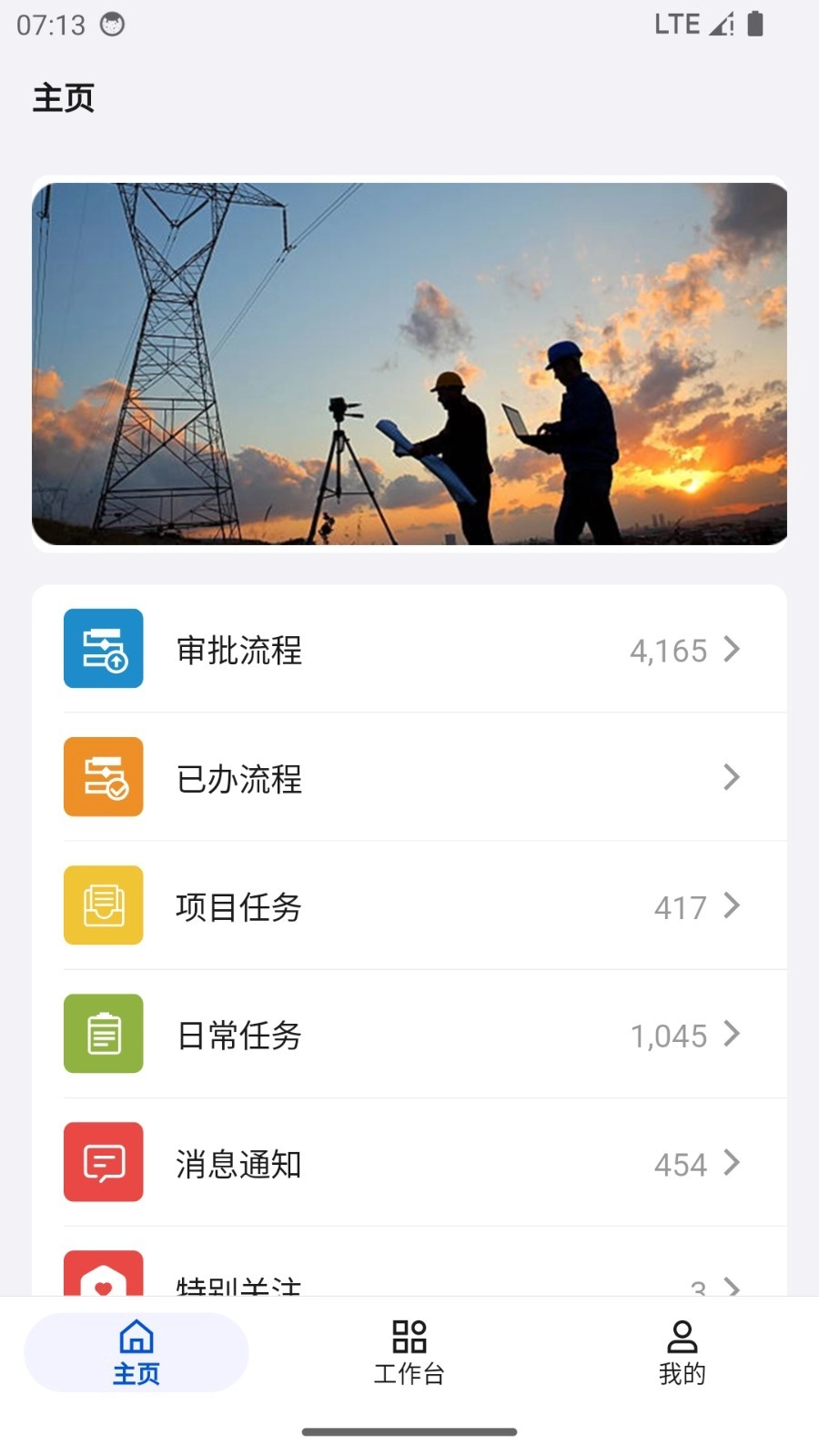Tap the sunset power line banner image
This screenshot has height=1456, width=819.
[409, 362]
